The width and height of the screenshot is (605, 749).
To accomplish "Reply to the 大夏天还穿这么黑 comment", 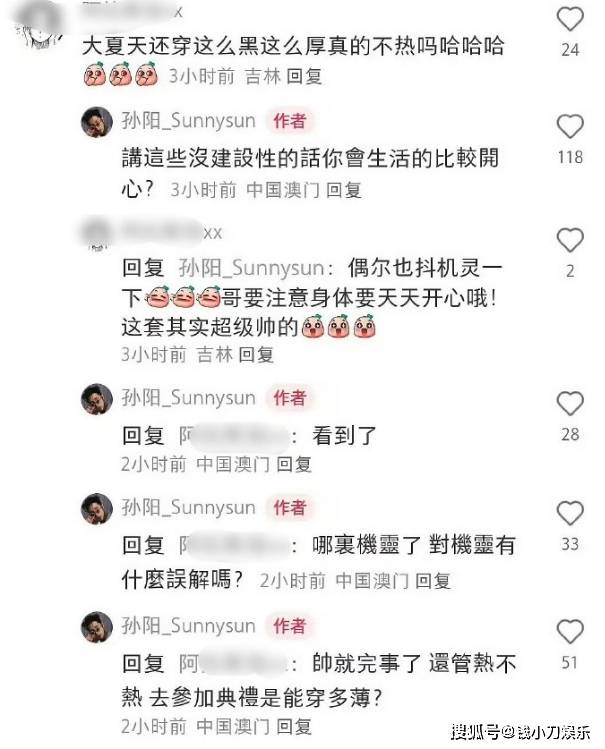I will coord(303,76).
